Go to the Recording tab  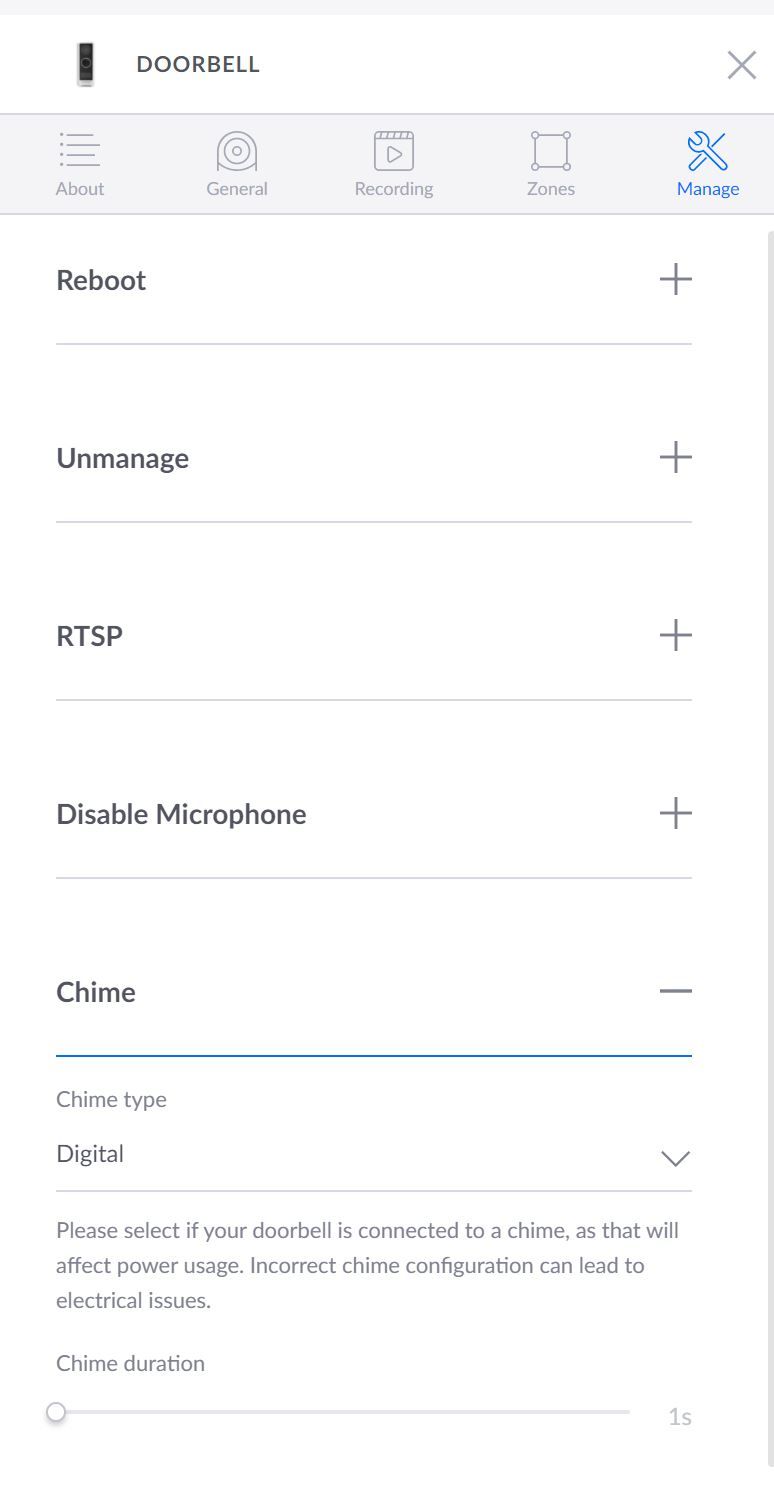click(394, 165)
